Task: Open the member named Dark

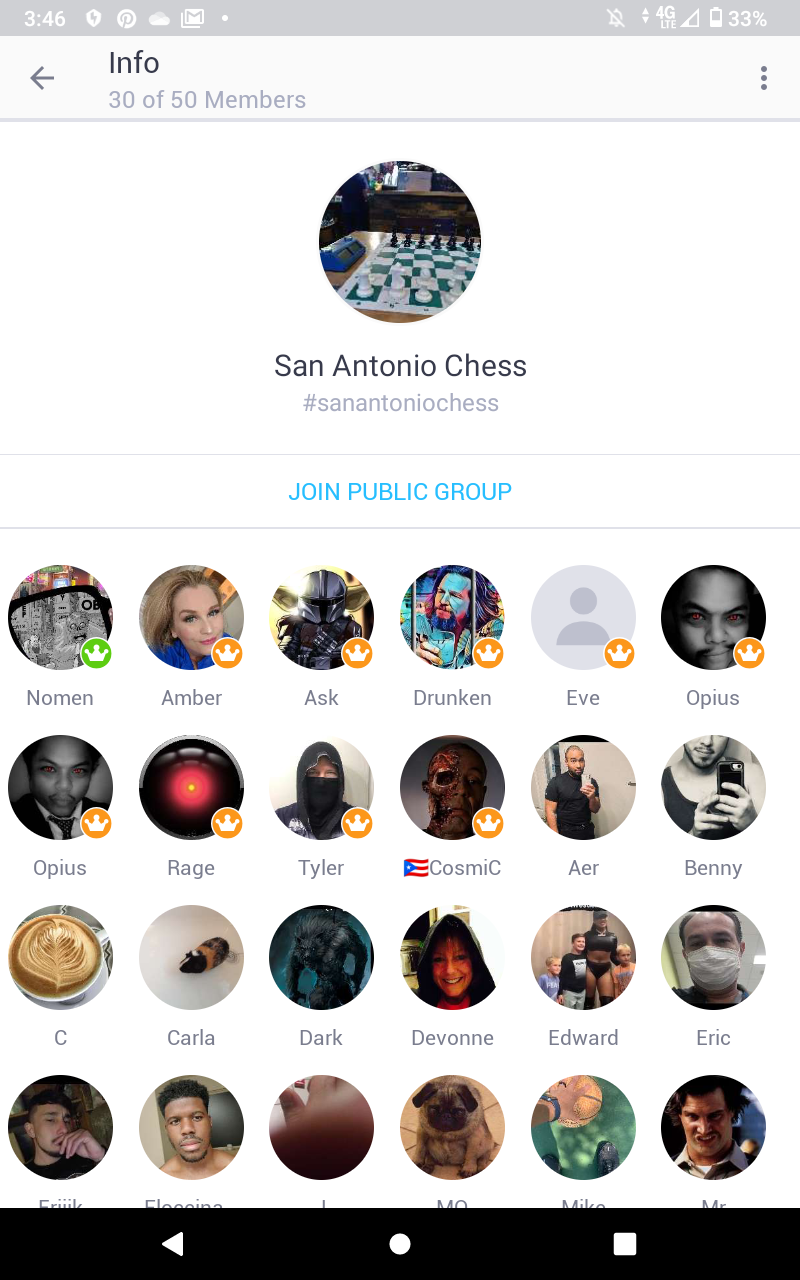Action: tap(321, 958)
